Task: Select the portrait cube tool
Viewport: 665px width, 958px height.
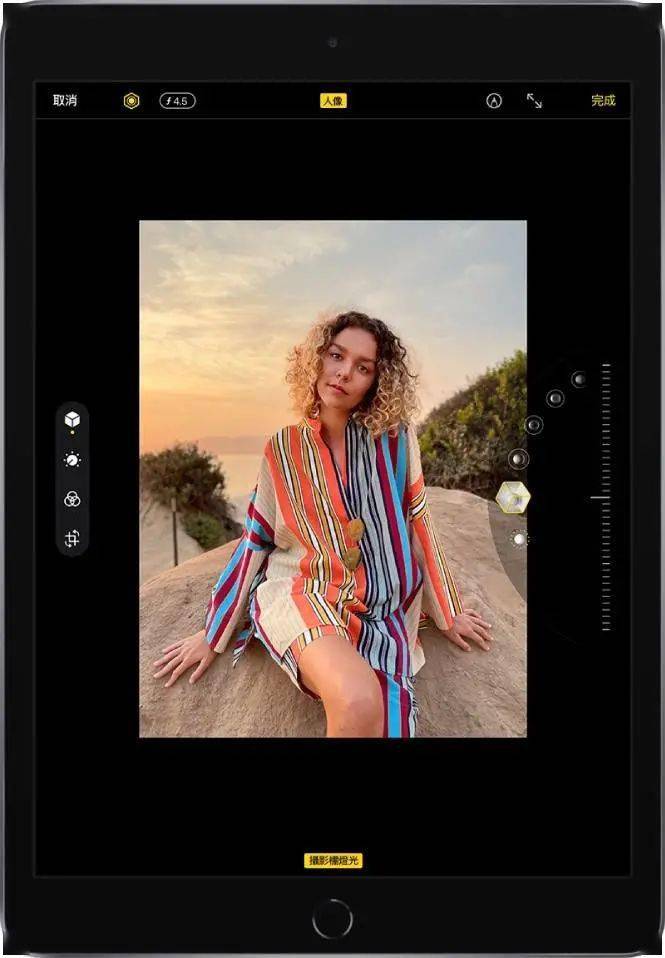Action: point(72,420)
